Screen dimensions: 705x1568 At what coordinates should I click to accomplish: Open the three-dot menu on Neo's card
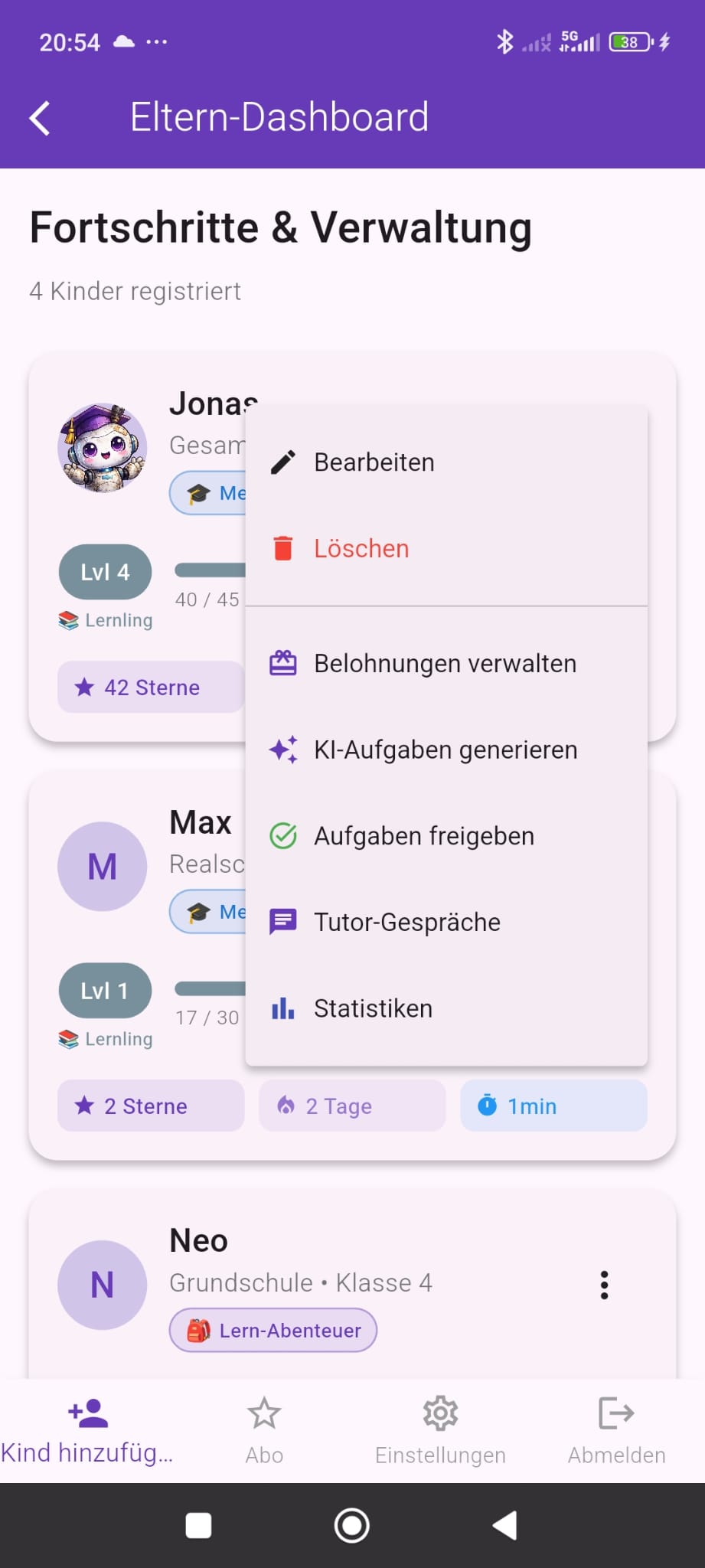pyautogui.click(x=604, y=1284)
